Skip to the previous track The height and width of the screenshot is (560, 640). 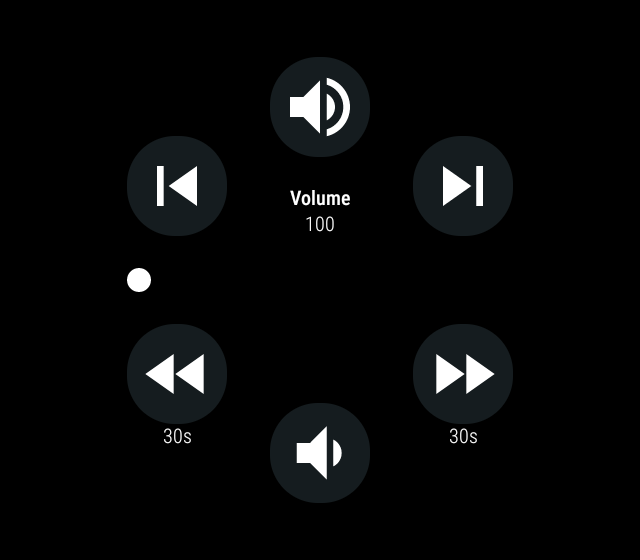[x=177, y=186]
